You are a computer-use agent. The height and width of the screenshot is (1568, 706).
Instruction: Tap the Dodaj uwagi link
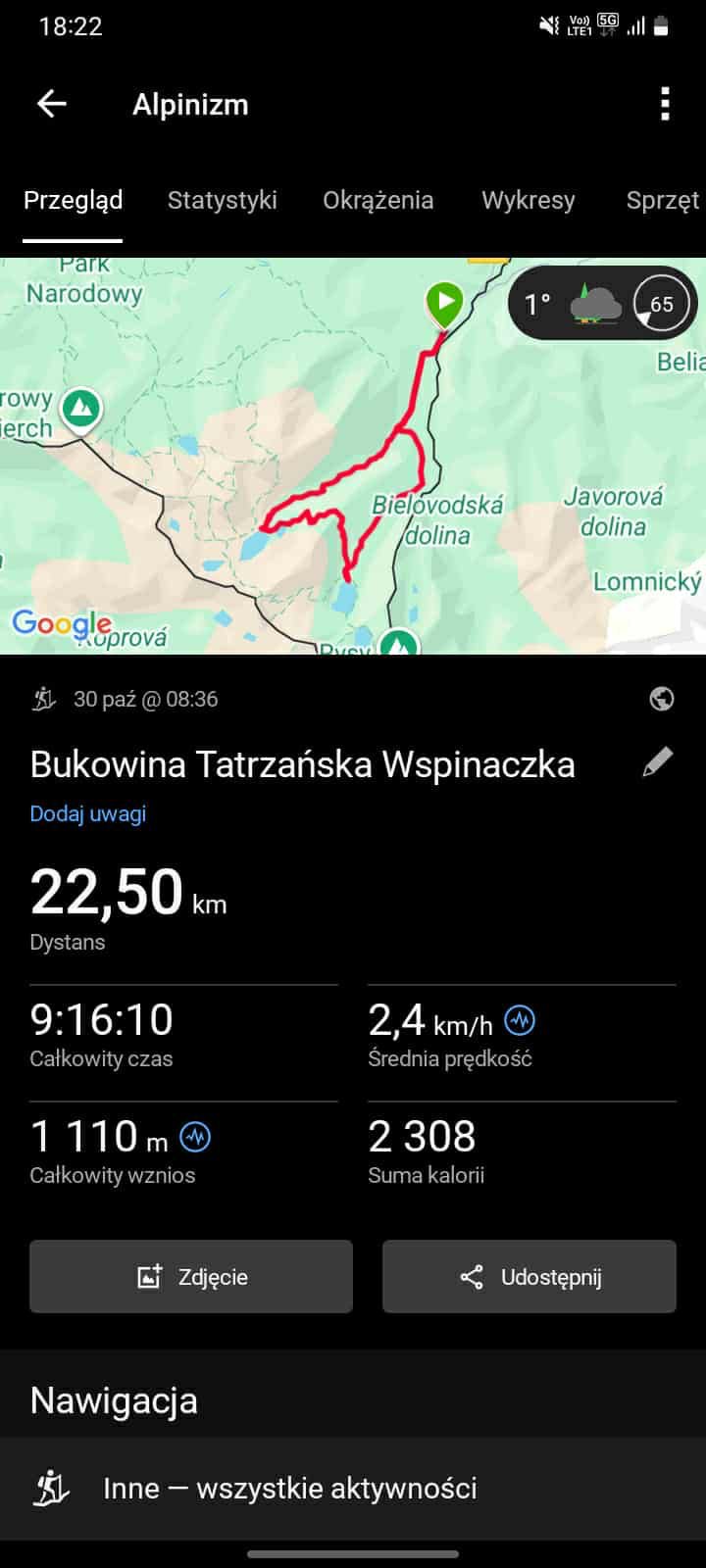[x=88, y=813]
